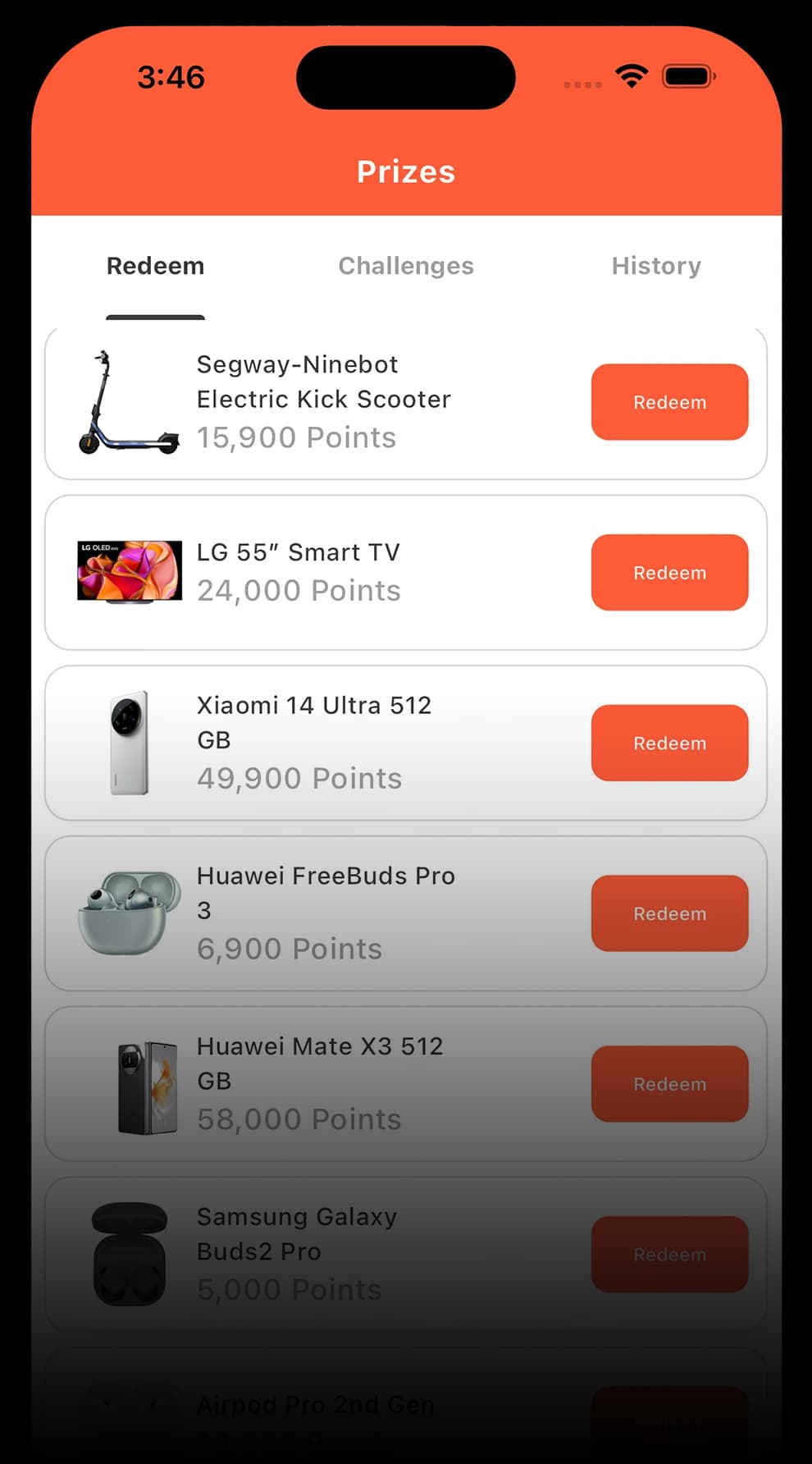Image resolution: width=812 pixels, height=1464 pixels.
Task: Redeem the Segway-Ninebot Electric Kick Scooter
Action: (x=669, y=402)
